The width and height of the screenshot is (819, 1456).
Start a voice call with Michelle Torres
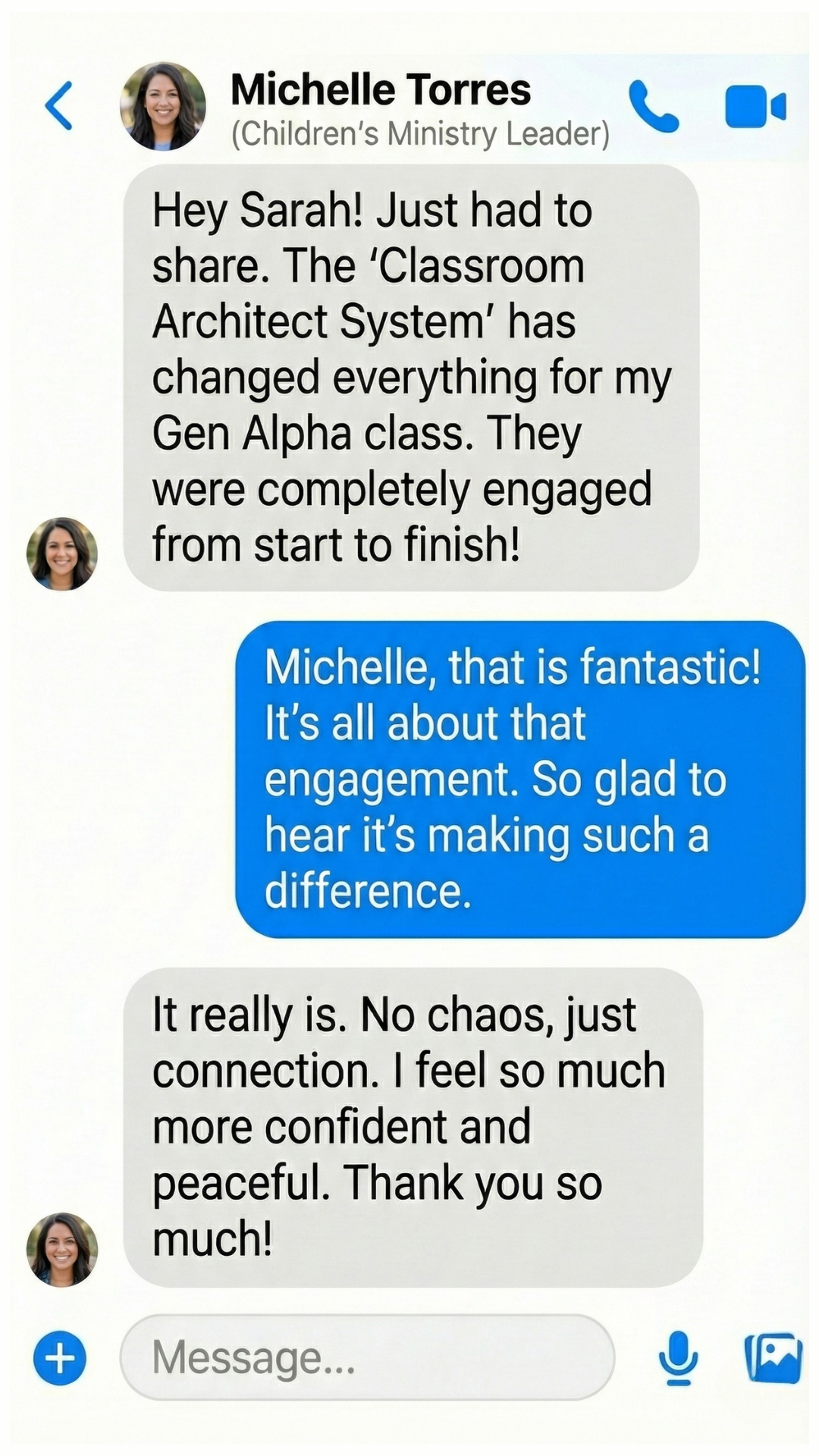[653, 107]
